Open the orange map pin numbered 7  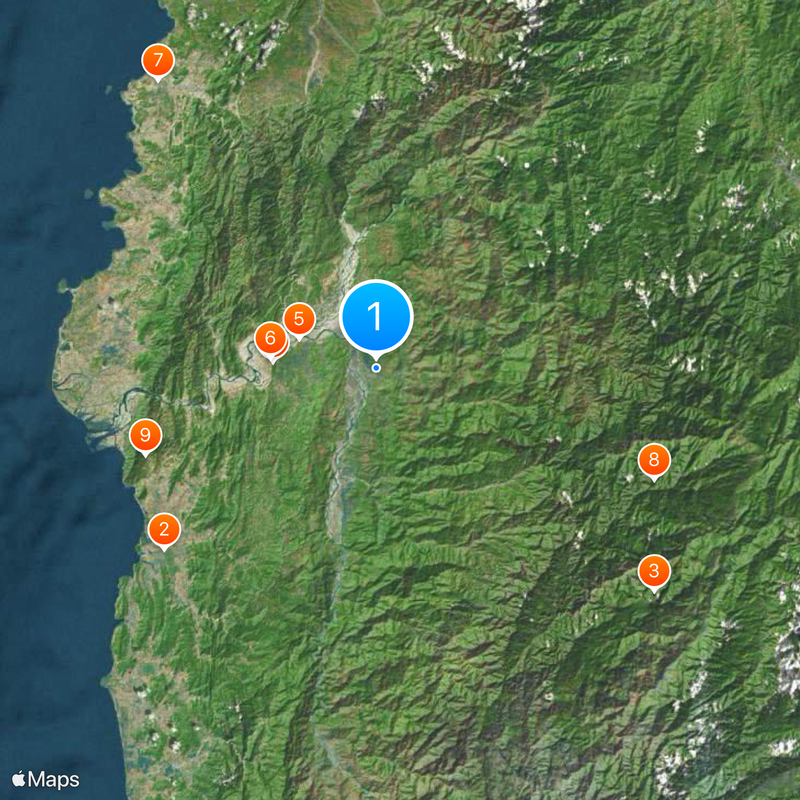click(157, 60)
